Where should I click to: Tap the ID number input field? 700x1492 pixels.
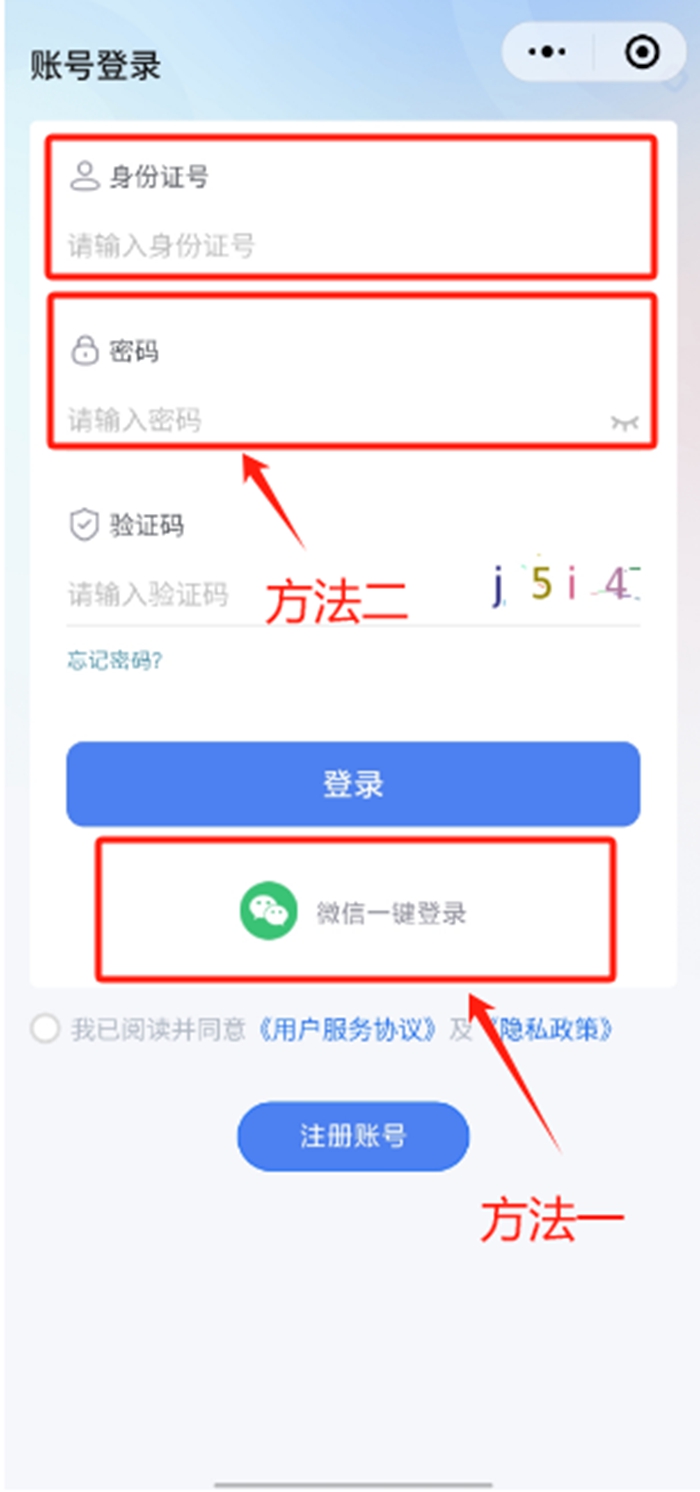300,245
